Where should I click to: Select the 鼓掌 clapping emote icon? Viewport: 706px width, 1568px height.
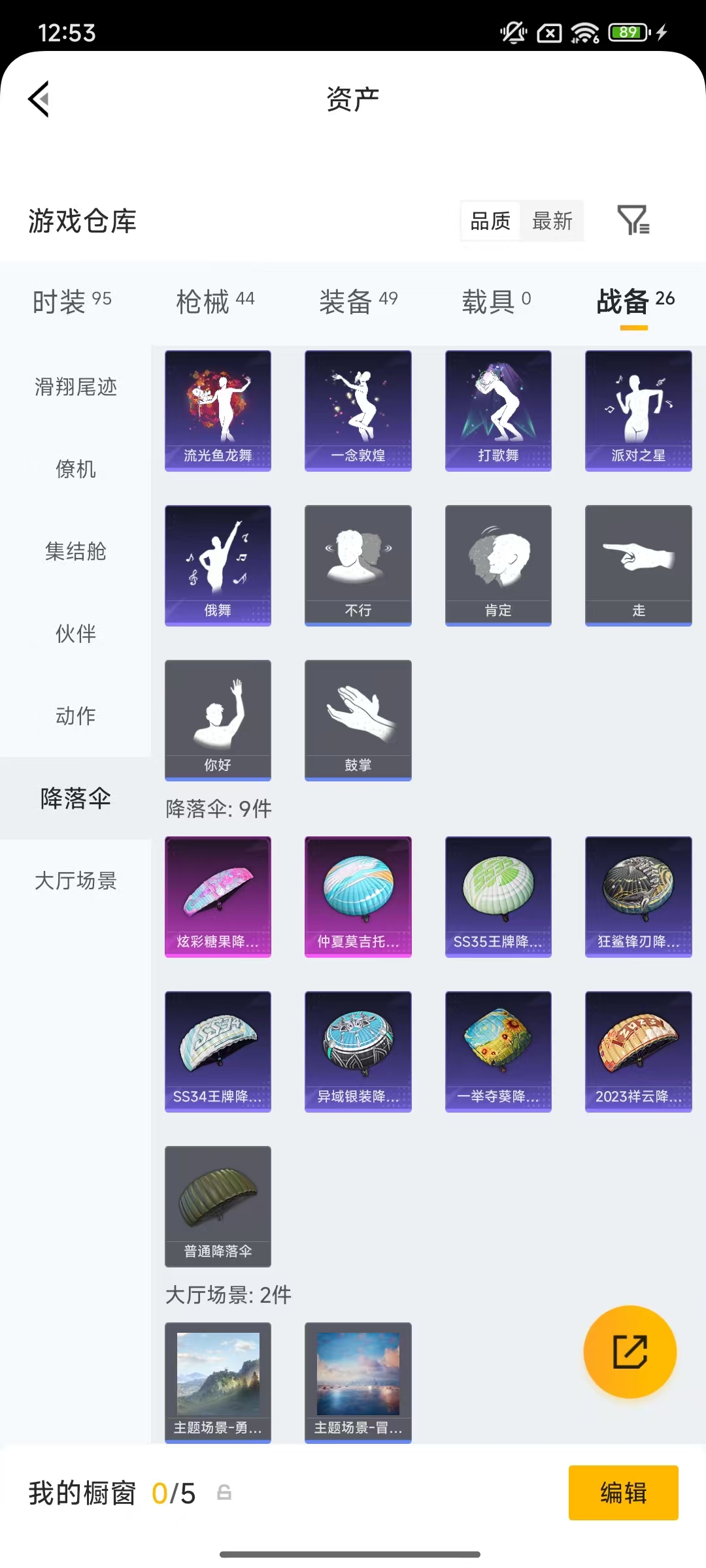[358, 721]
